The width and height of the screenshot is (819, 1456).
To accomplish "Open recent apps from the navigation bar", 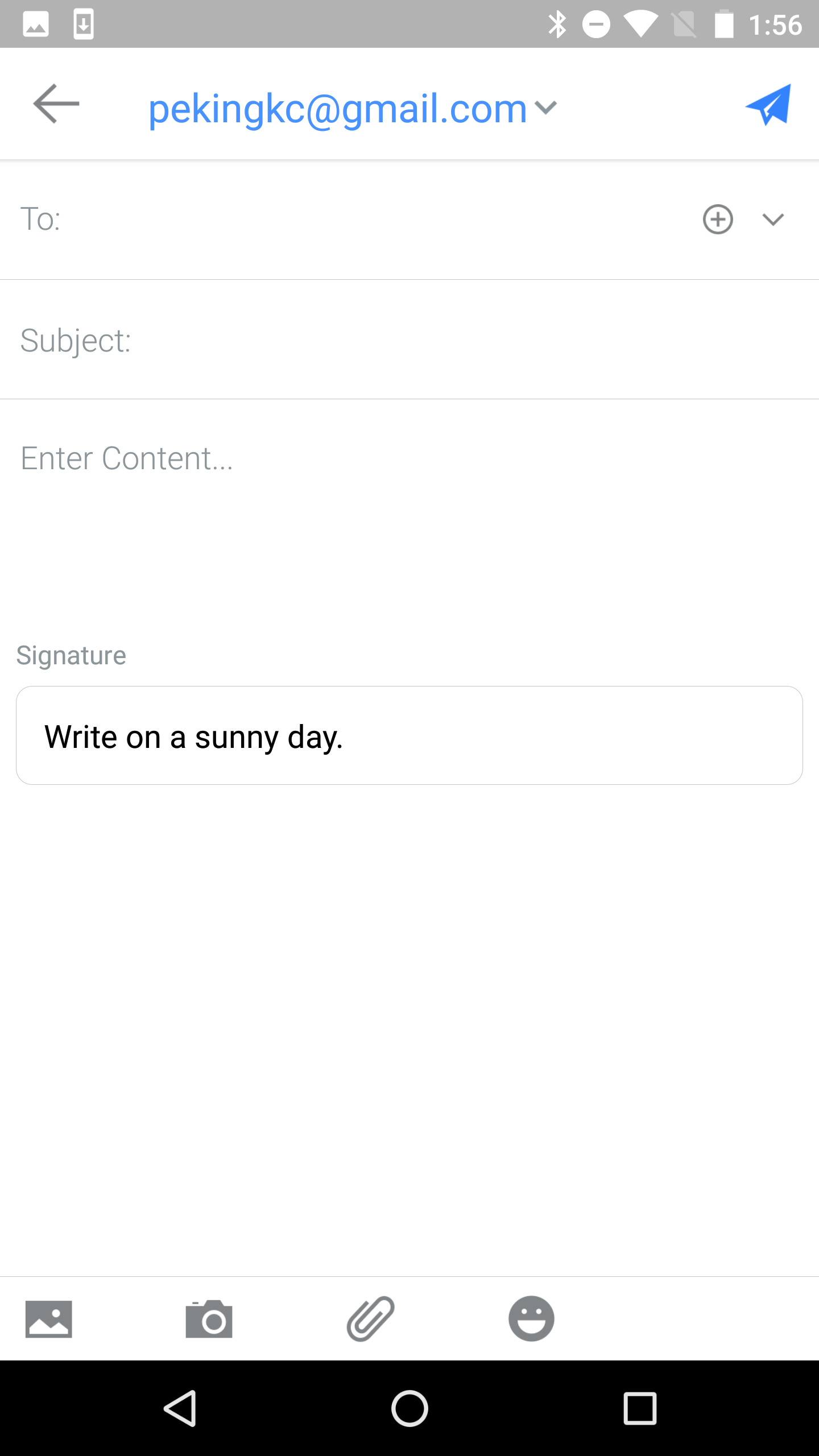I will [640, 1408].
